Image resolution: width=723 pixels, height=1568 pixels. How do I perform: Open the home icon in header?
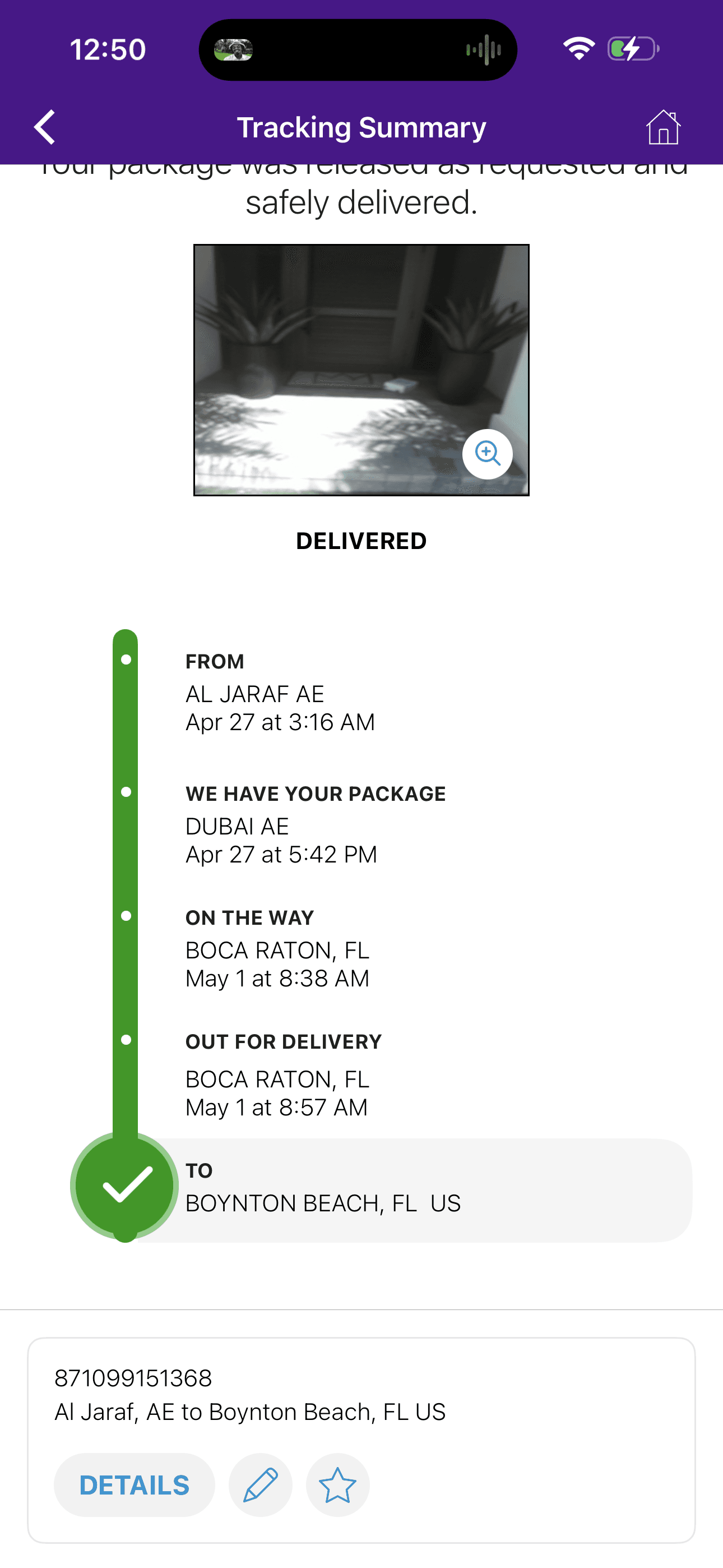(662, 127)
